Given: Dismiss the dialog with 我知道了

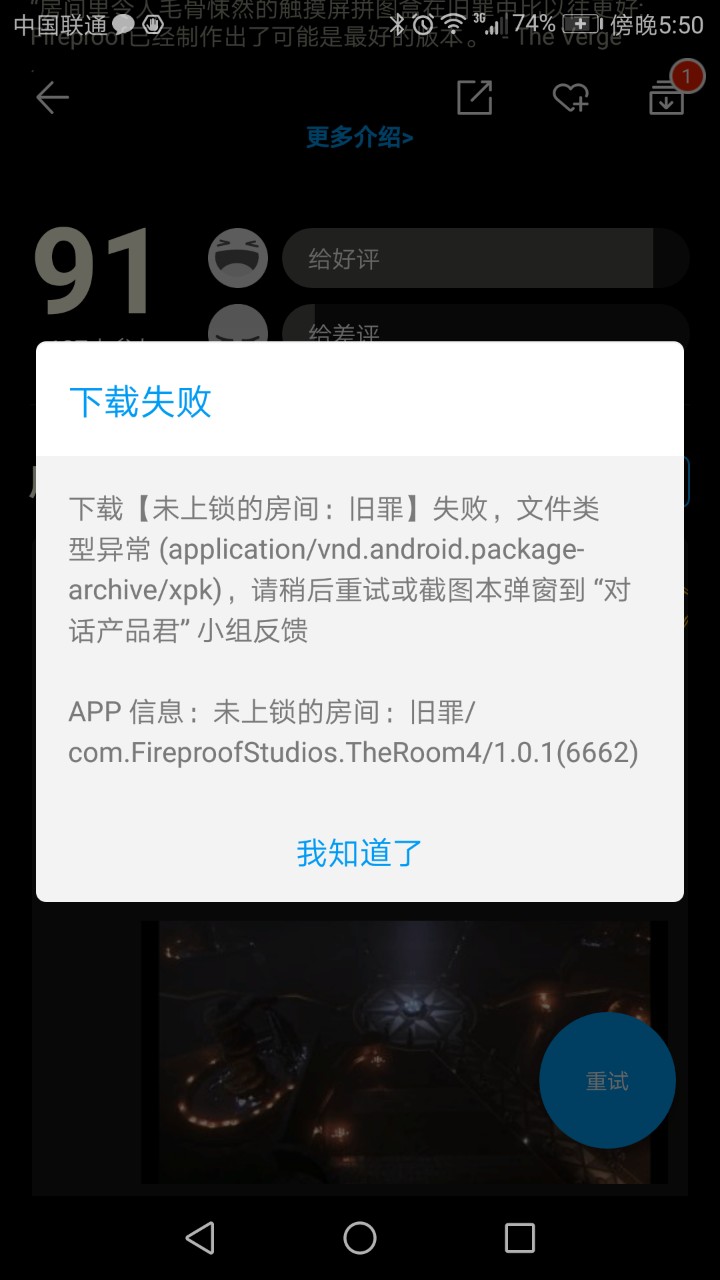Looking at the screenshot, I should tap(360, 853).
